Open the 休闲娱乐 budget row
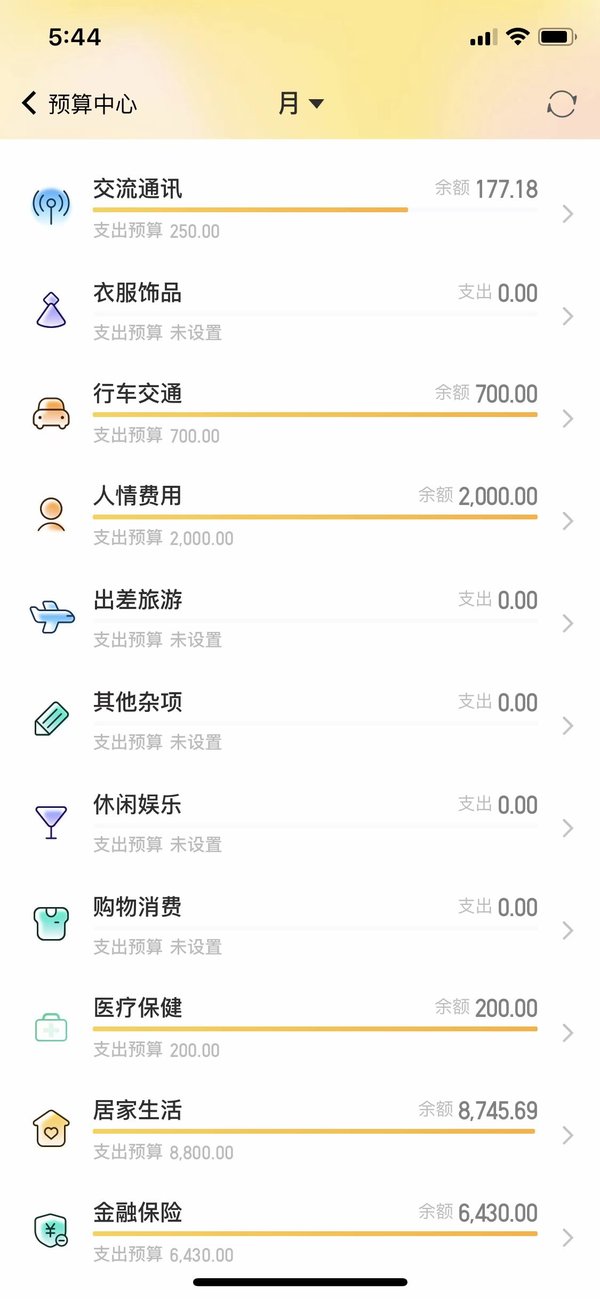 (x=300, y=824)
